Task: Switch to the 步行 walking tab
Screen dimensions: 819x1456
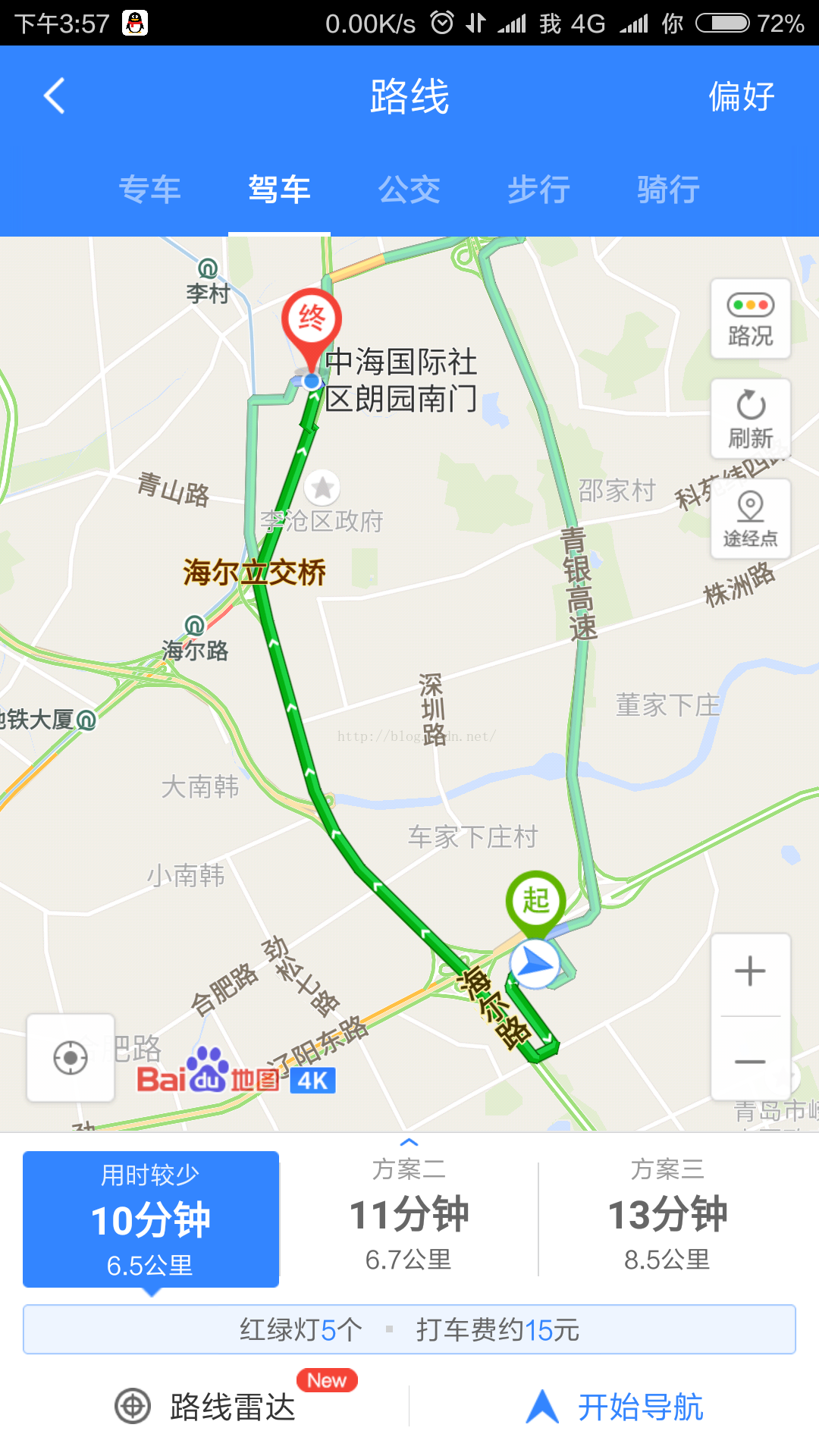Action: tap(538, 189)
